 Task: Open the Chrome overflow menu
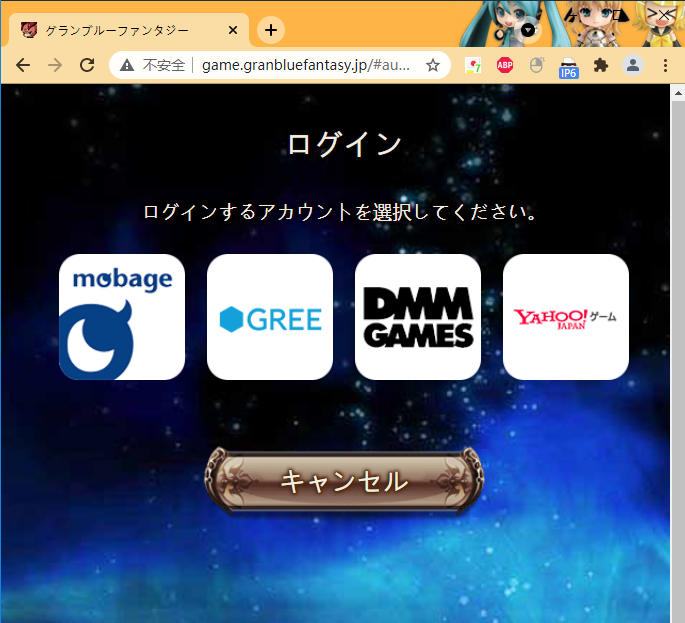coord(666,65)
